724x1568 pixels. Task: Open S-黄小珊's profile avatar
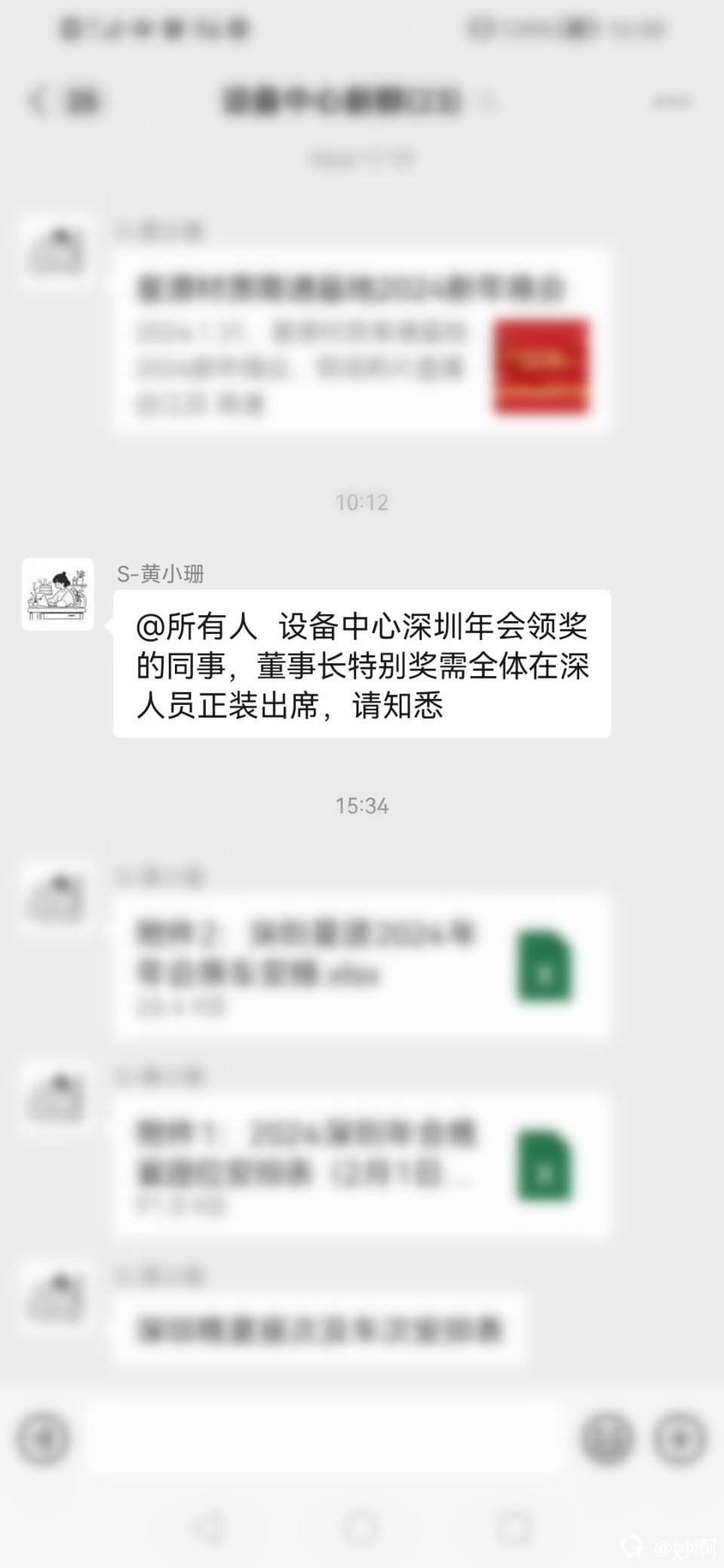pyautogui.click(x=58, y=594)
